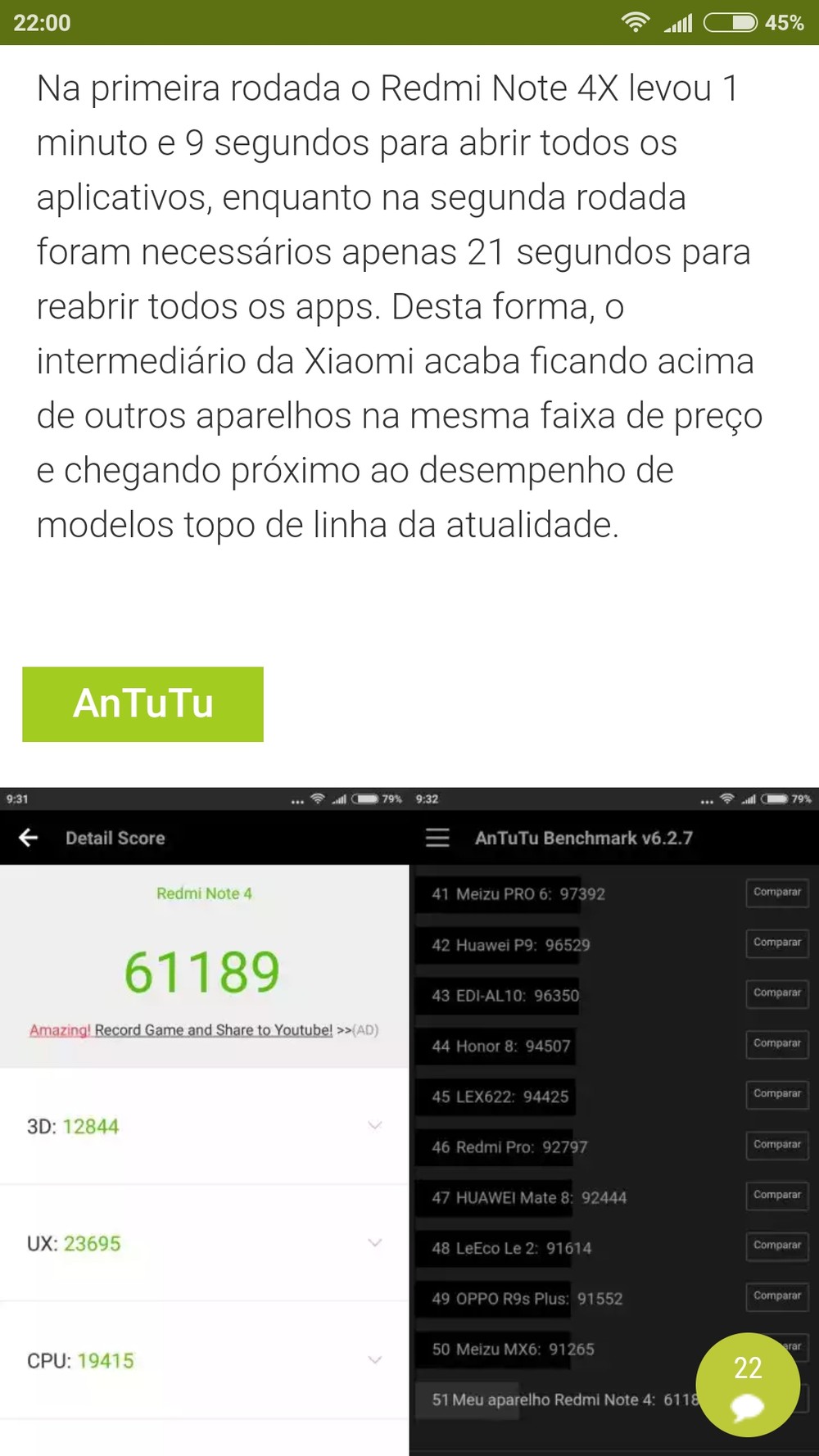Open the comments bubble showing 22
The height and width of the screenshot is (1456, 819).
tap(748, 1385)
